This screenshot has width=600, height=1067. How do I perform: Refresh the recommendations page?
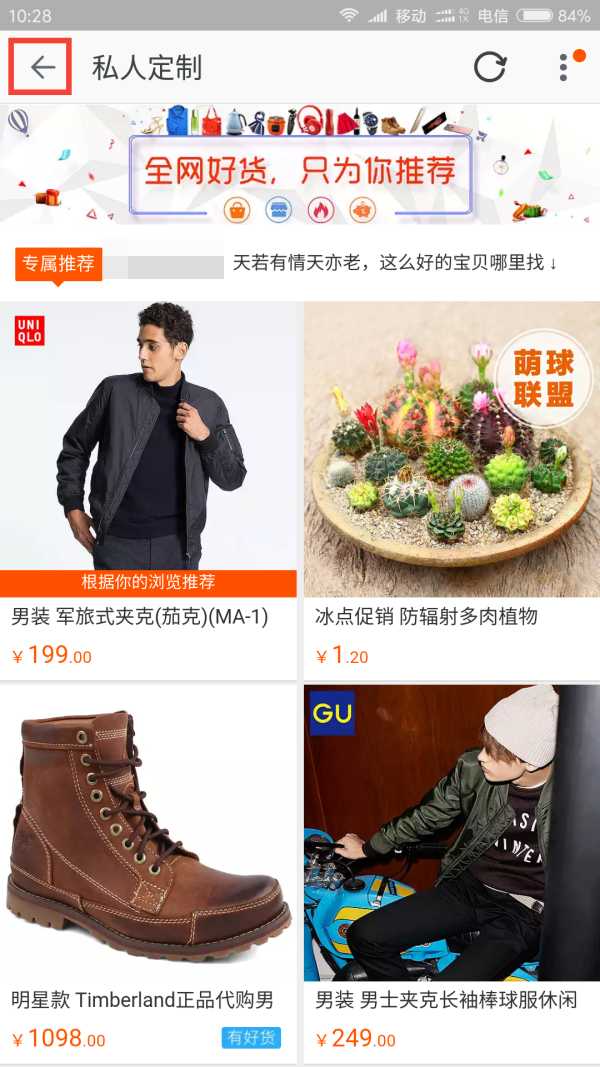click(489, 67)
